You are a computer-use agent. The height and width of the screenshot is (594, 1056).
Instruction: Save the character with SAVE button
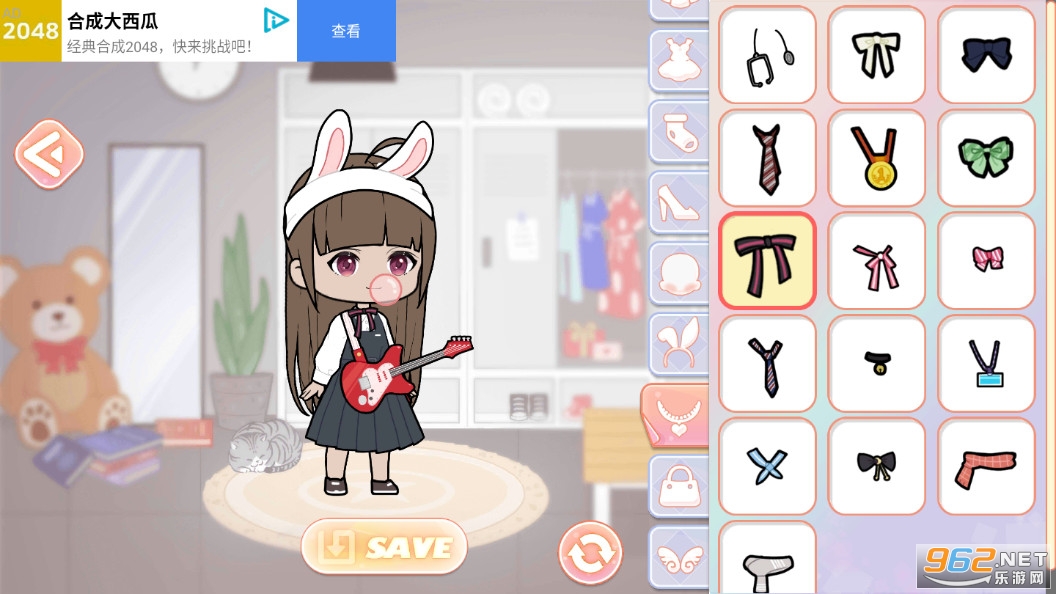click(x=384, y=546)
